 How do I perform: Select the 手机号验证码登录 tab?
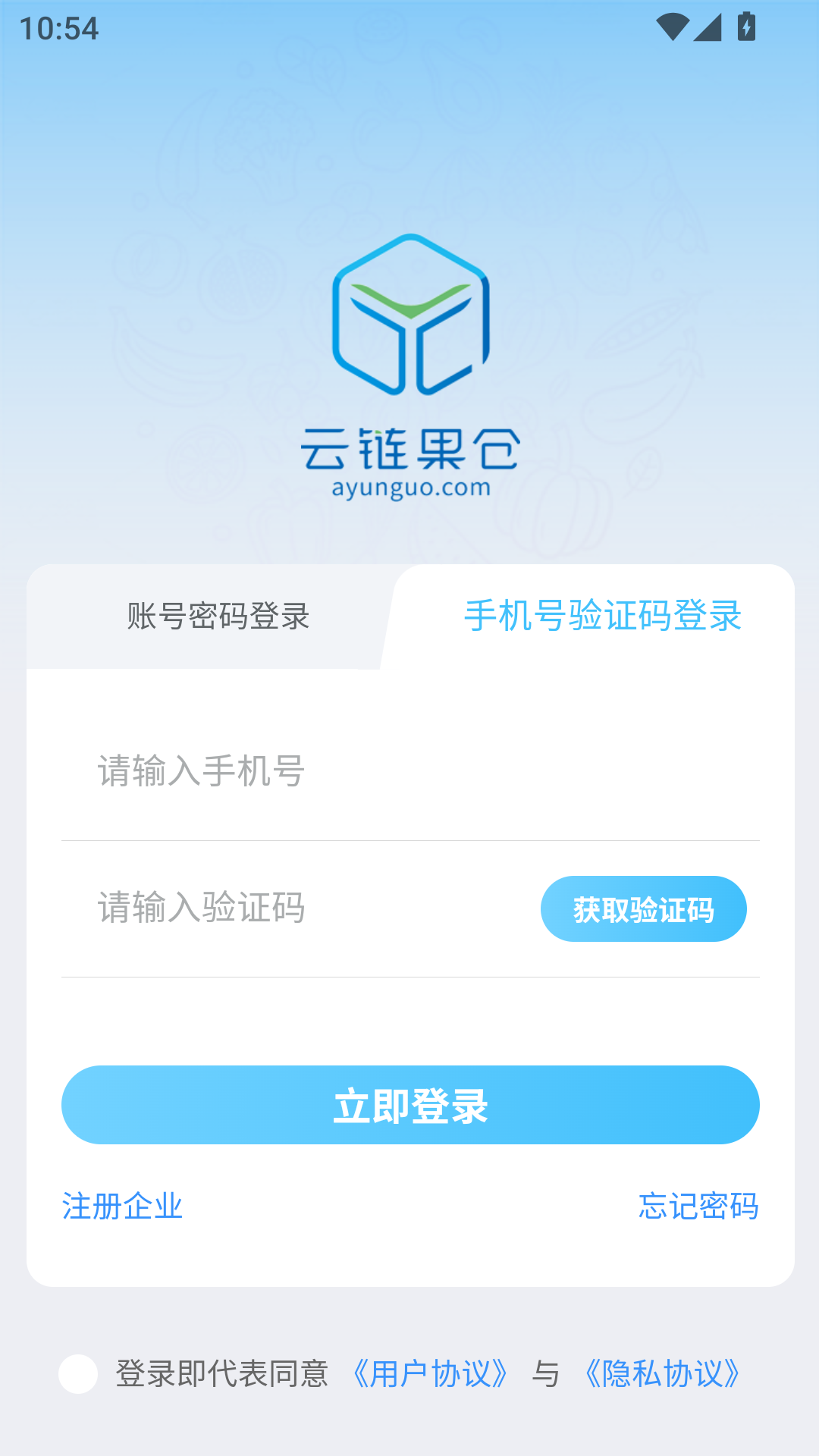click(602, 616)
